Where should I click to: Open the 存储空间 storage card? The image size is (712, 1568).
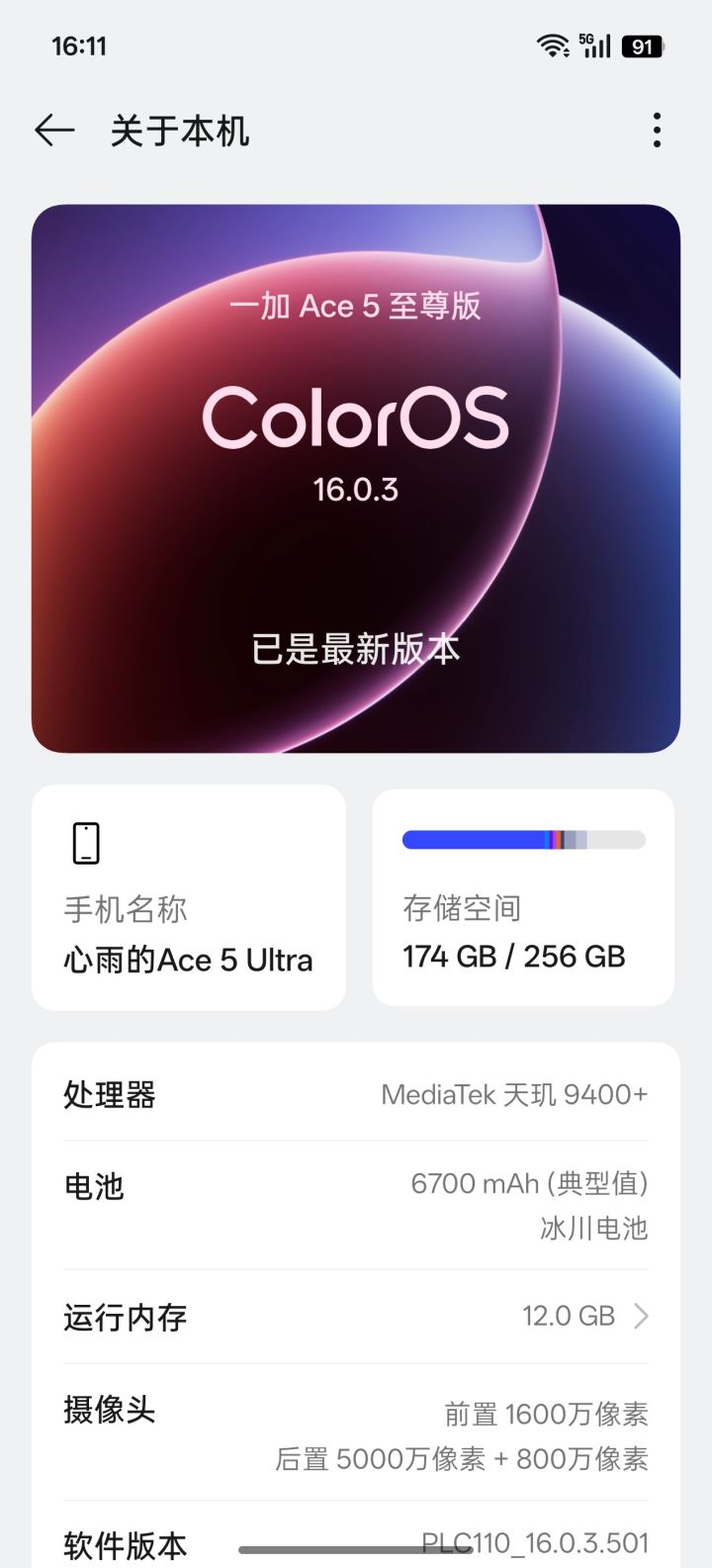[x=523, y=897]
